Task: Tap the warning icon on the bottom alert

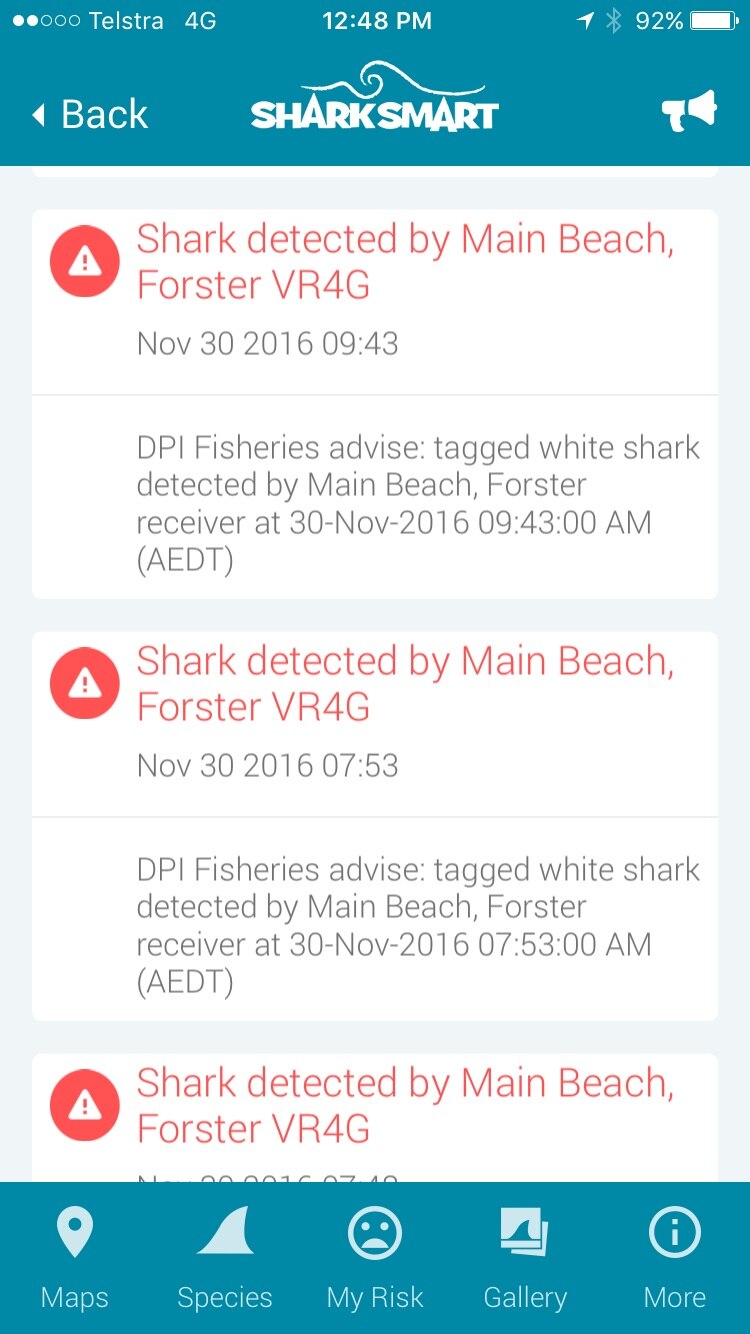Action: [84, 1105]
